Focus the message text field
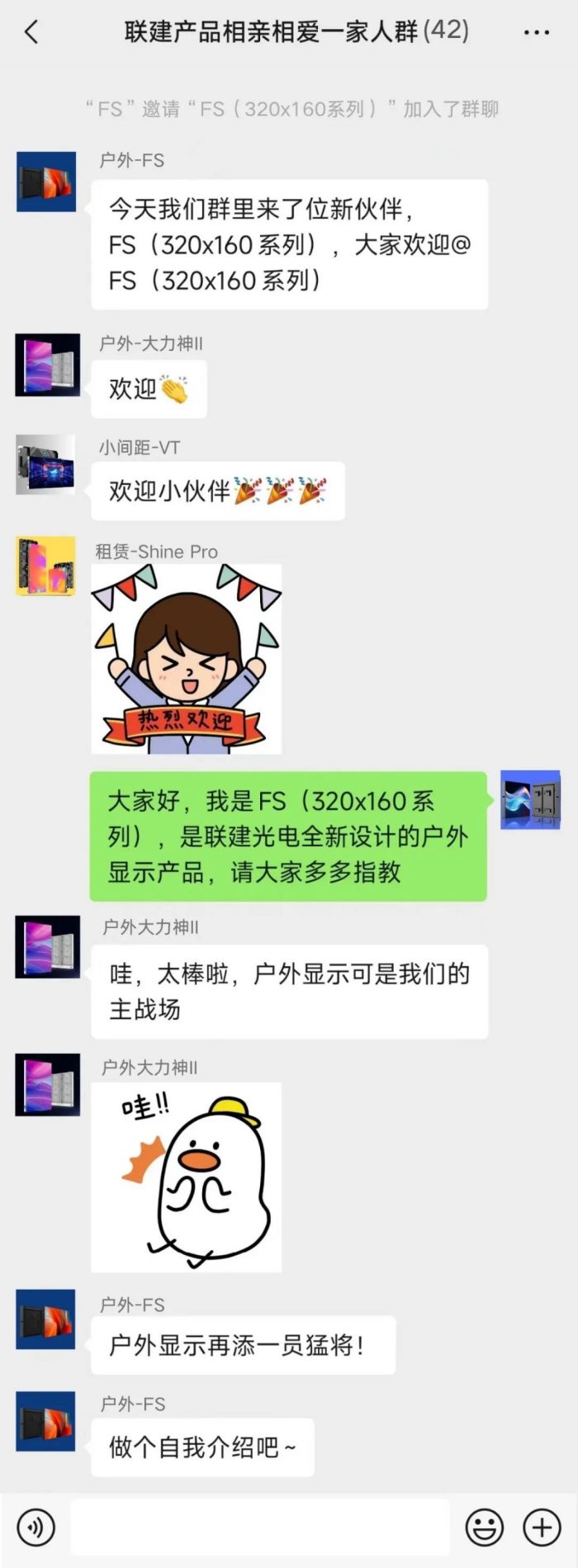Image resolution: width=578 pixels, height=1568 pixels. [260, 1527]
